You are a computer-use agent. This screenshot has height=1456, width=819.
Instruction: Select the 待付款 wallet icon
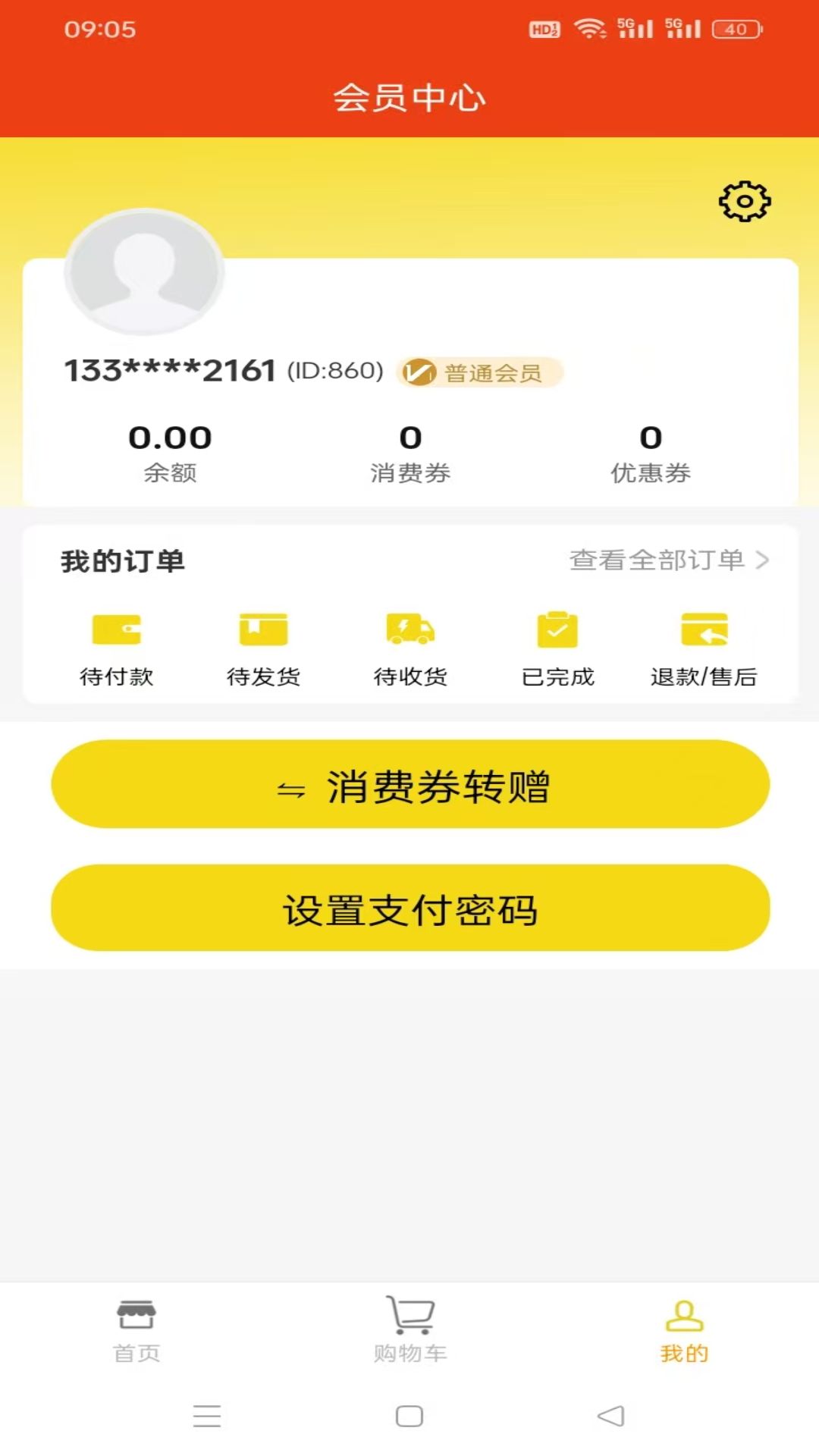click(x=118, y=629)
